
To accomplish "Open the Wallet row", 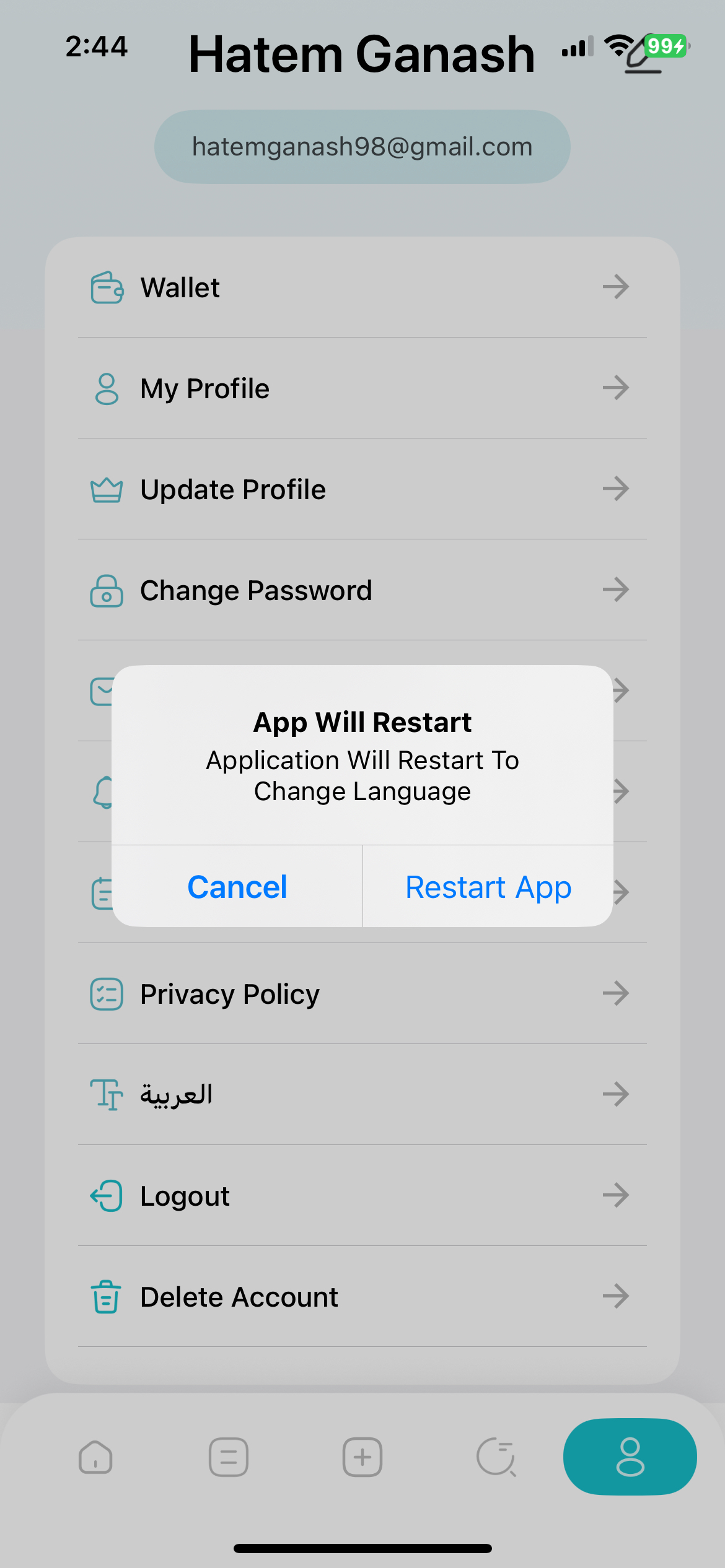I will [362, 287].
